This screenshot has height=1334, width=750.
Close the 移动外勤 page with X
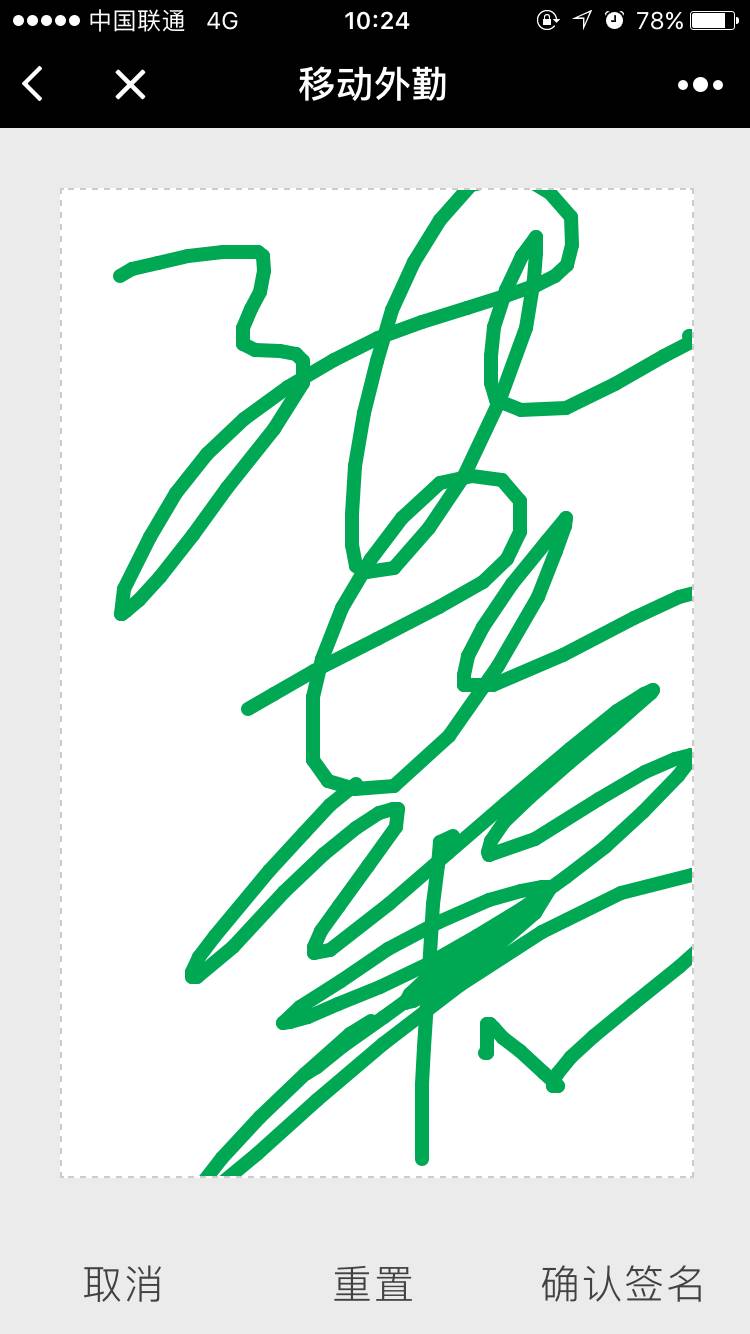pos(130,84)
